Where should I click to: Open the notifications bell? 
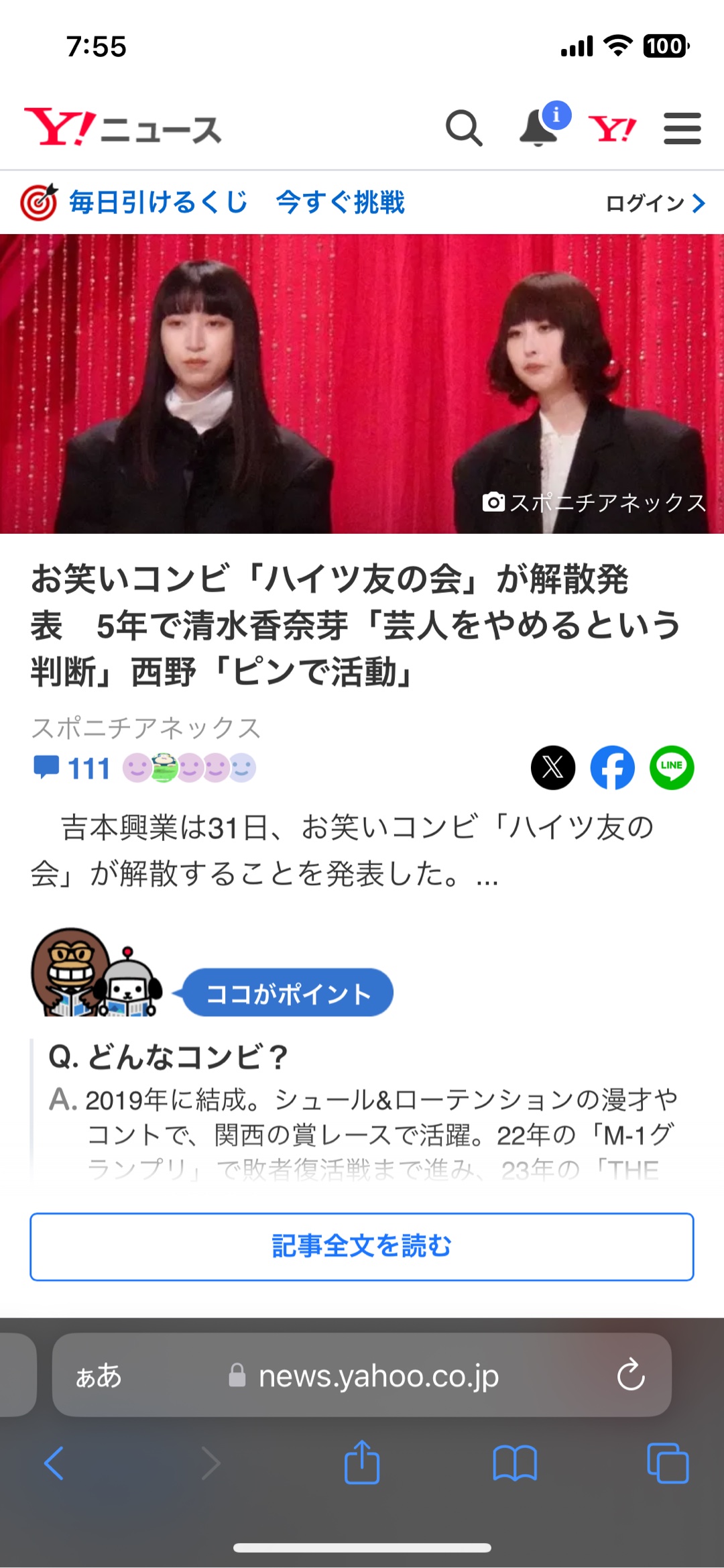point(540,127)
